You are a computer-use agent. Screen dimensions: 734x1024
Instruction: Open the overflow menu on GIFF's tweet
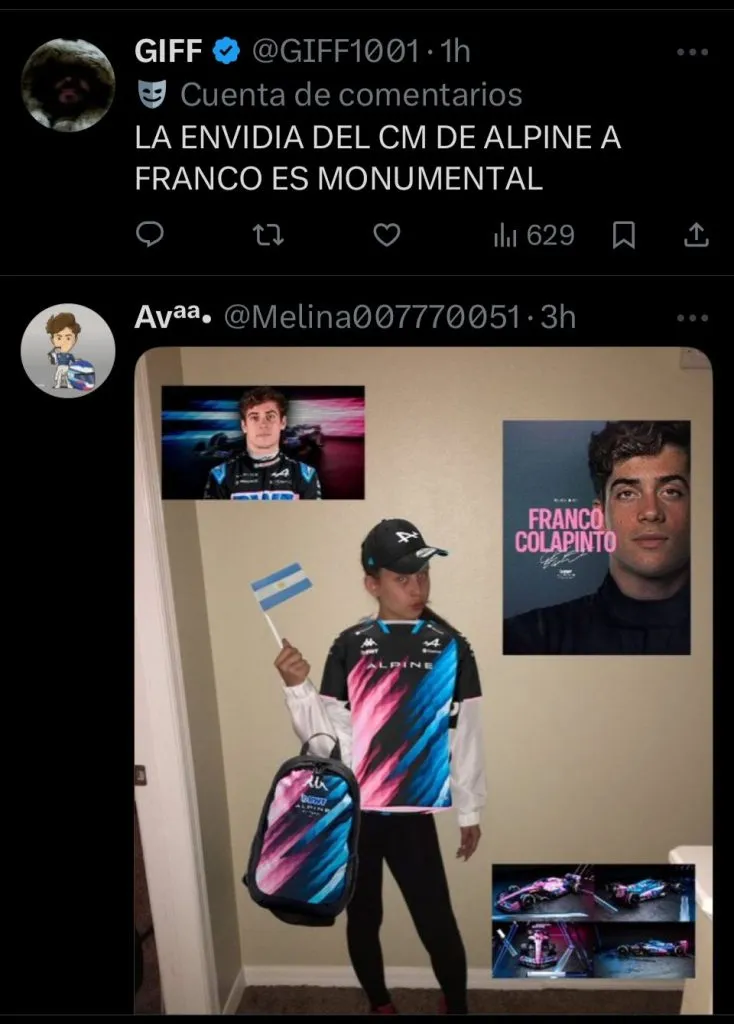click(x=692, y=51)
